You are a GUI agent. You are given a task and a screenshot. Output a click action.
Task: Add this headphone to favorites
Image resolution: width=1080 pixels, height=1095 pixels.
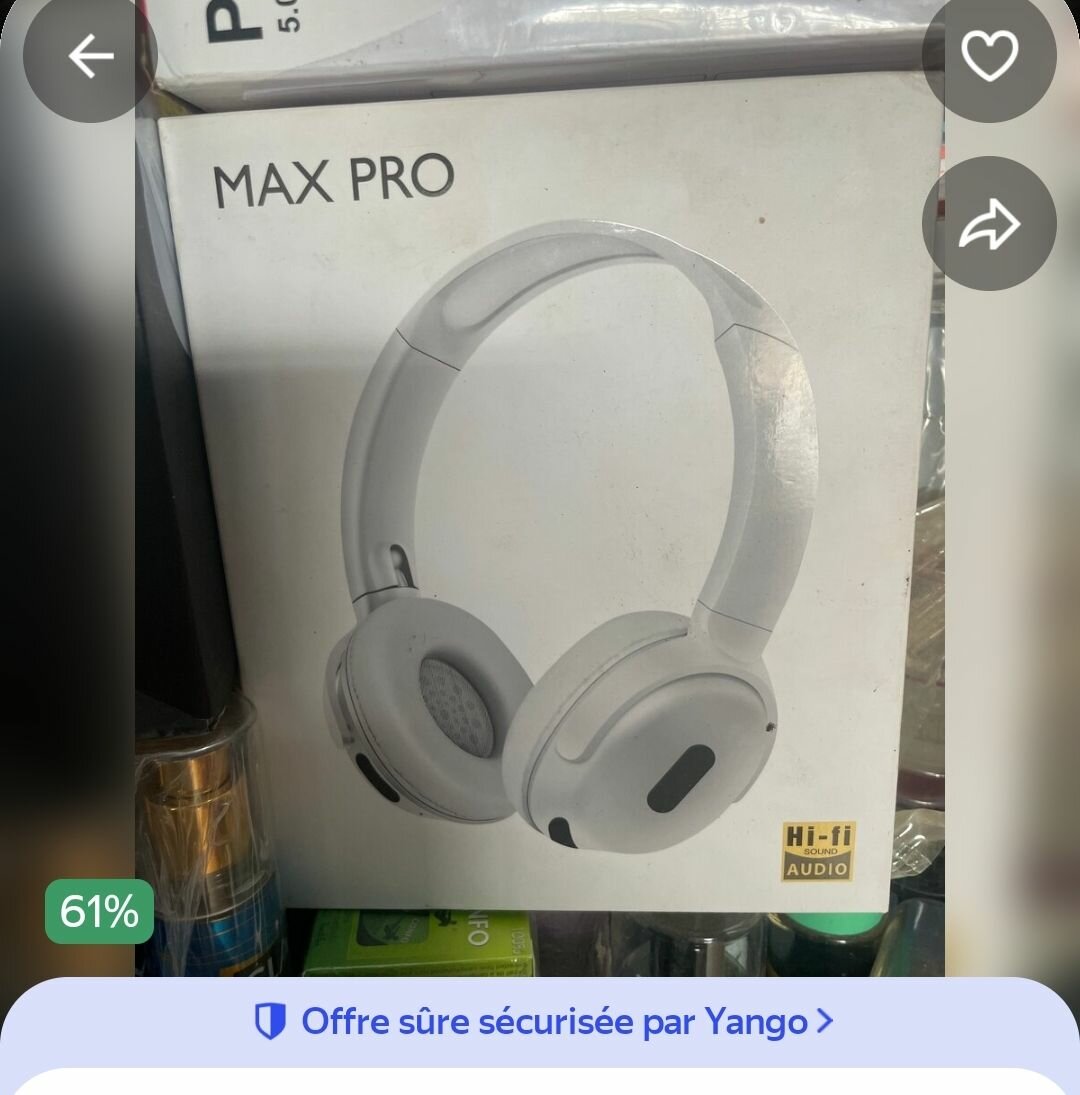click(x=989, y=56)
